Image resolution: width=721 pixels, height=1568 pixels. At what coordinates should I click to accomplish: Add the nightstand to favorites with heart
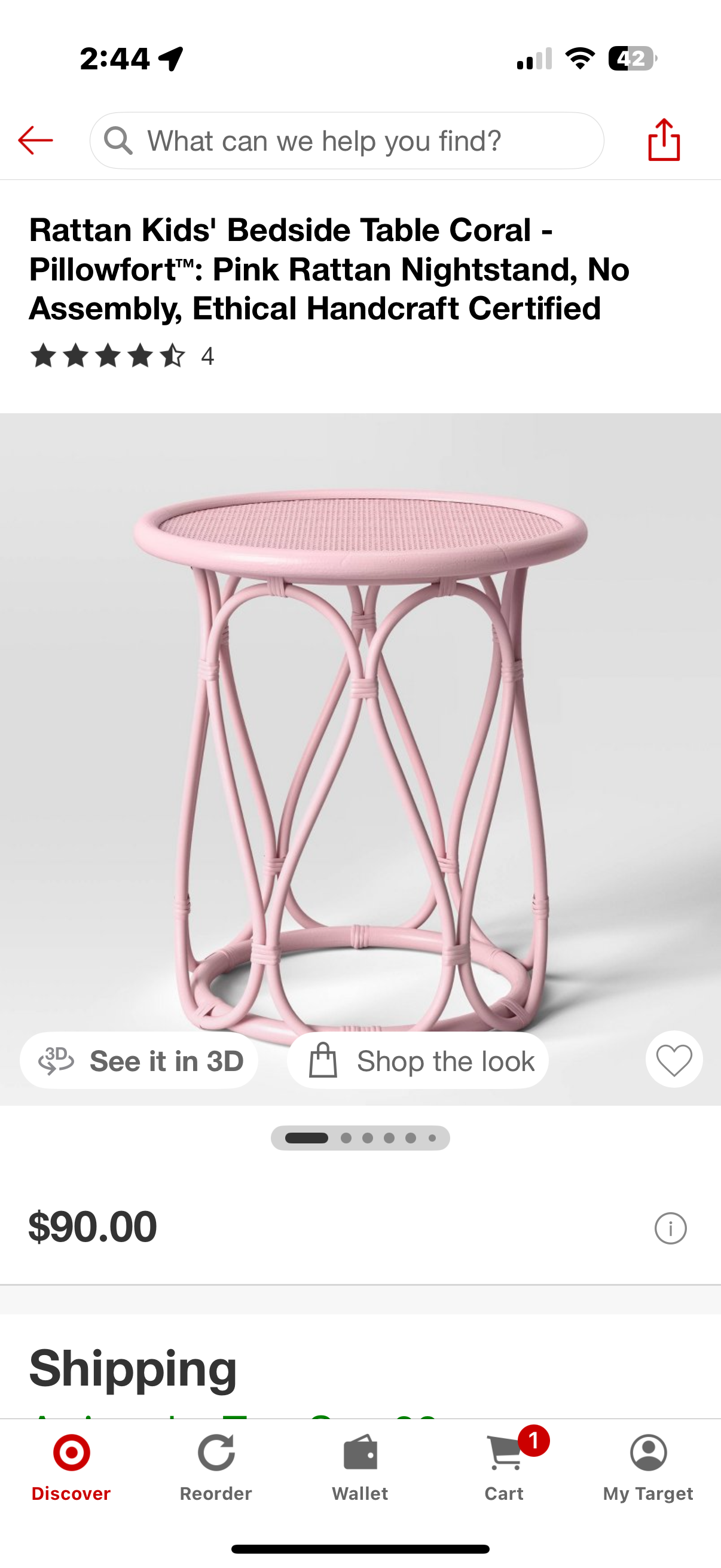click(674, 1059)
